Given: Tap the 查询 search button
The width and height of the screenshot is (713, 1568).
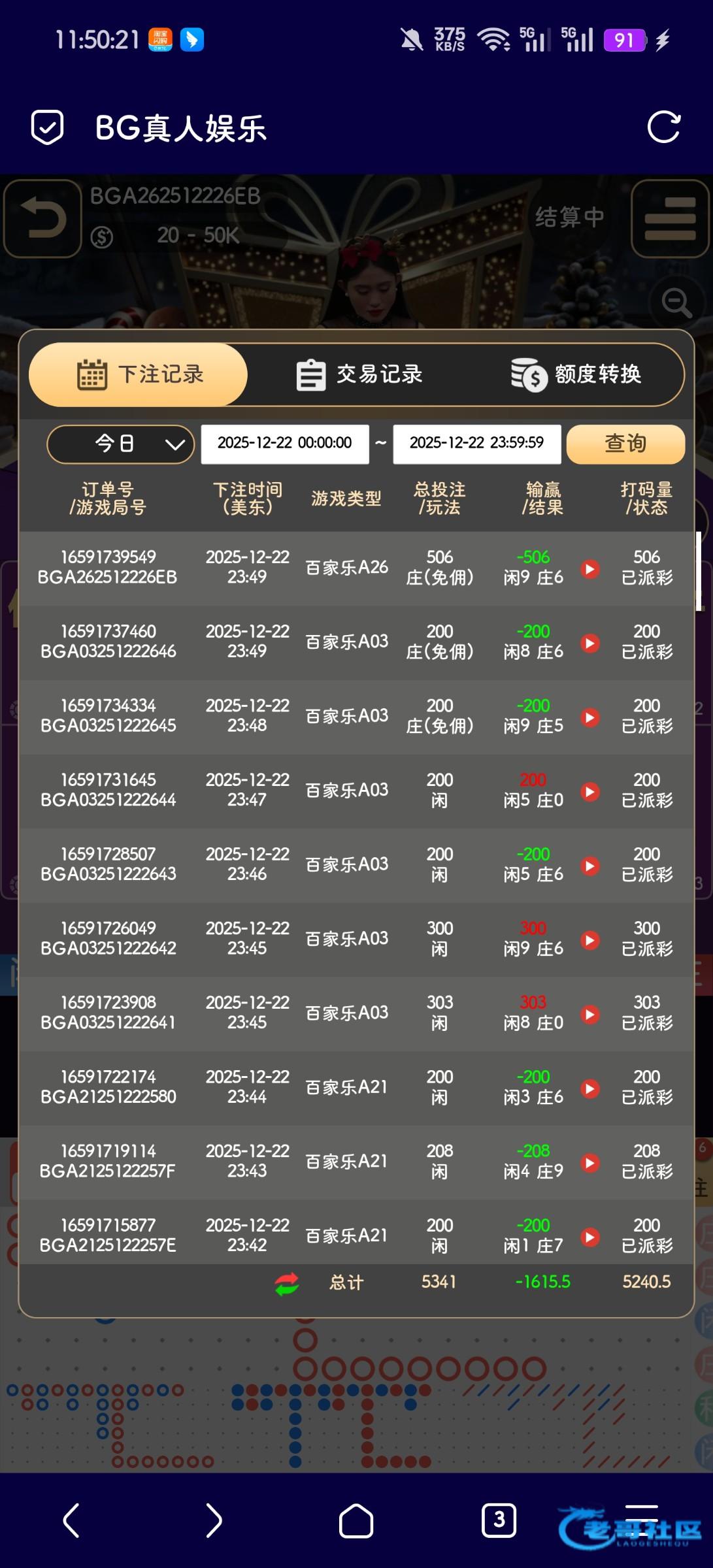Looking at the screenshot, I should click(625, 444).
